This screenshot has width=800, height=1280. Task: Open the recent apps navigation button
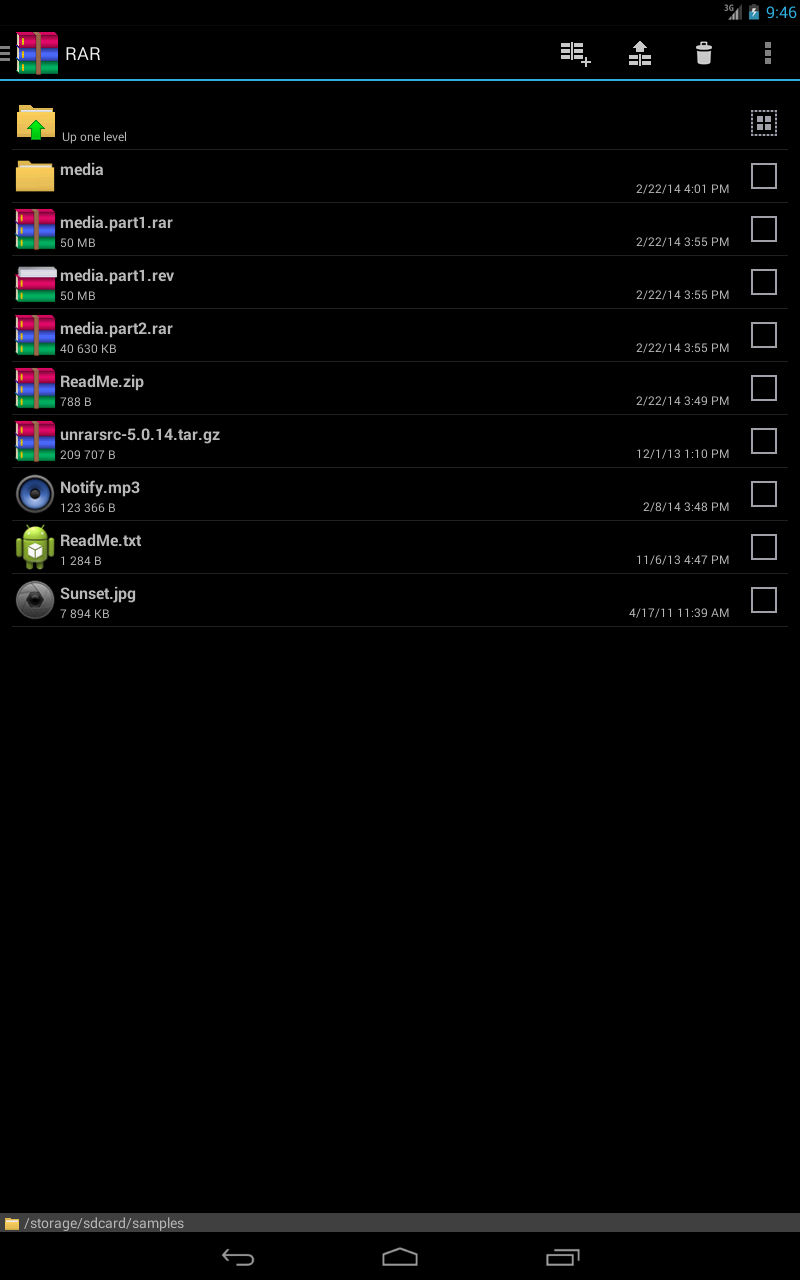click(562, 1256)
